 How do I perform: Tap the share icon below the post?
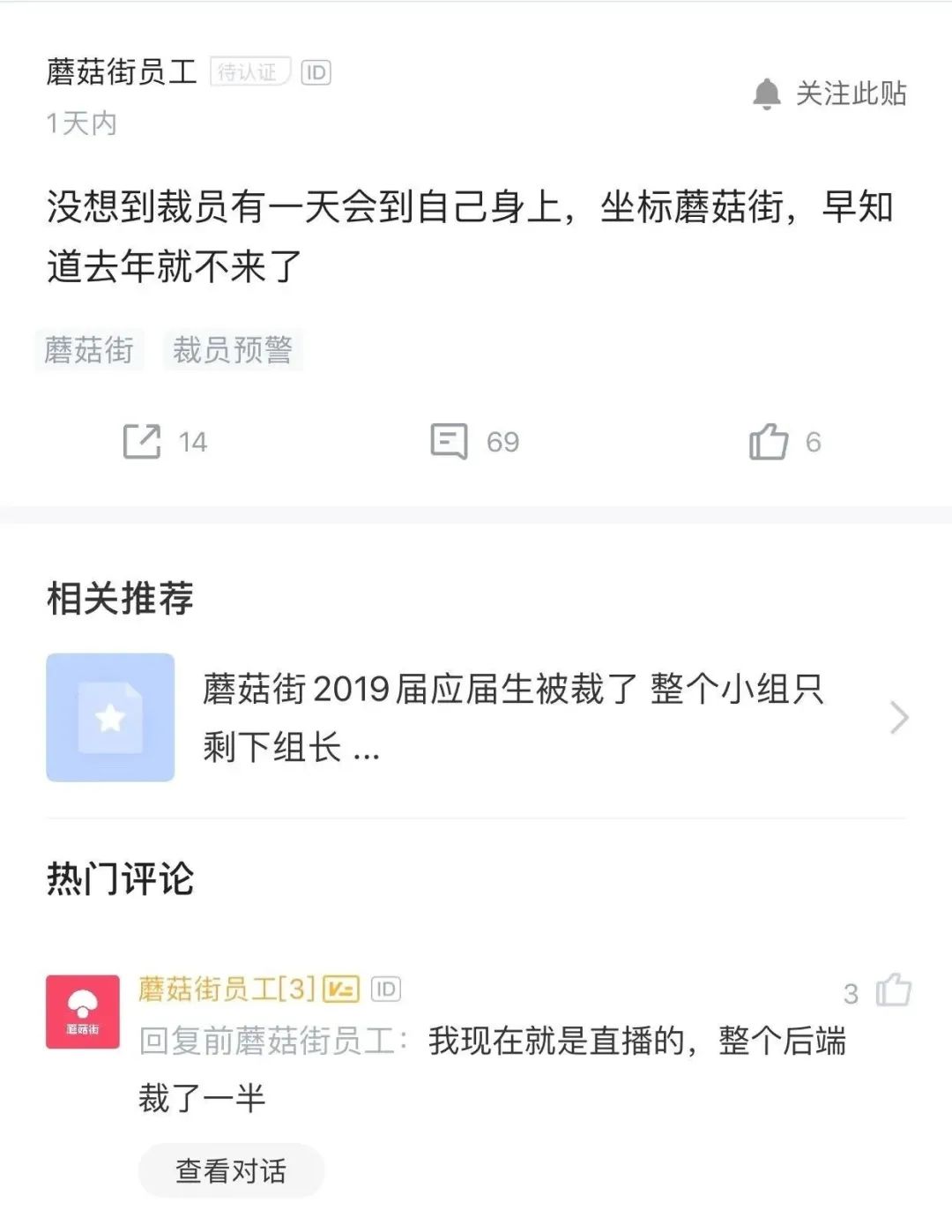(144, 441)
